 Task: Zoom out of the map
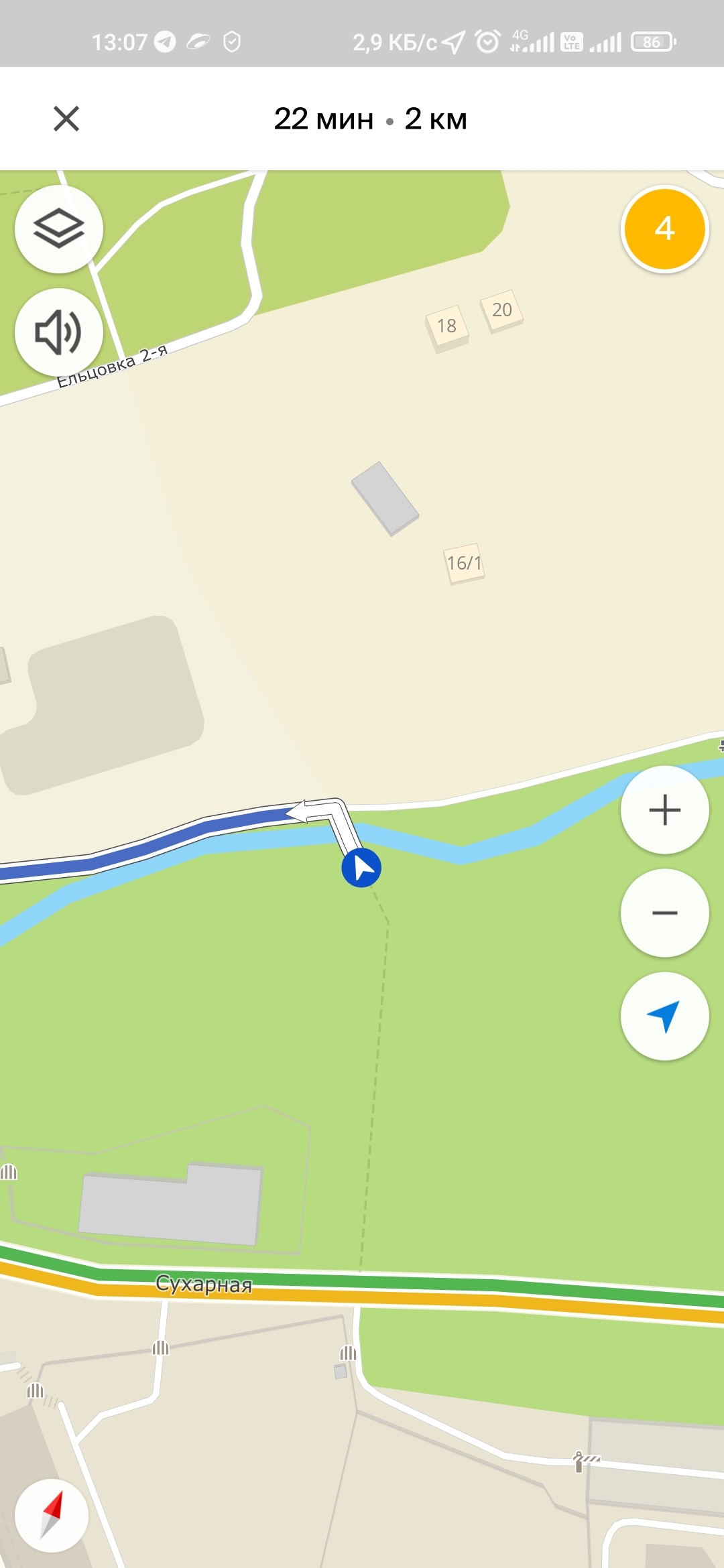[x=664, y=913]
